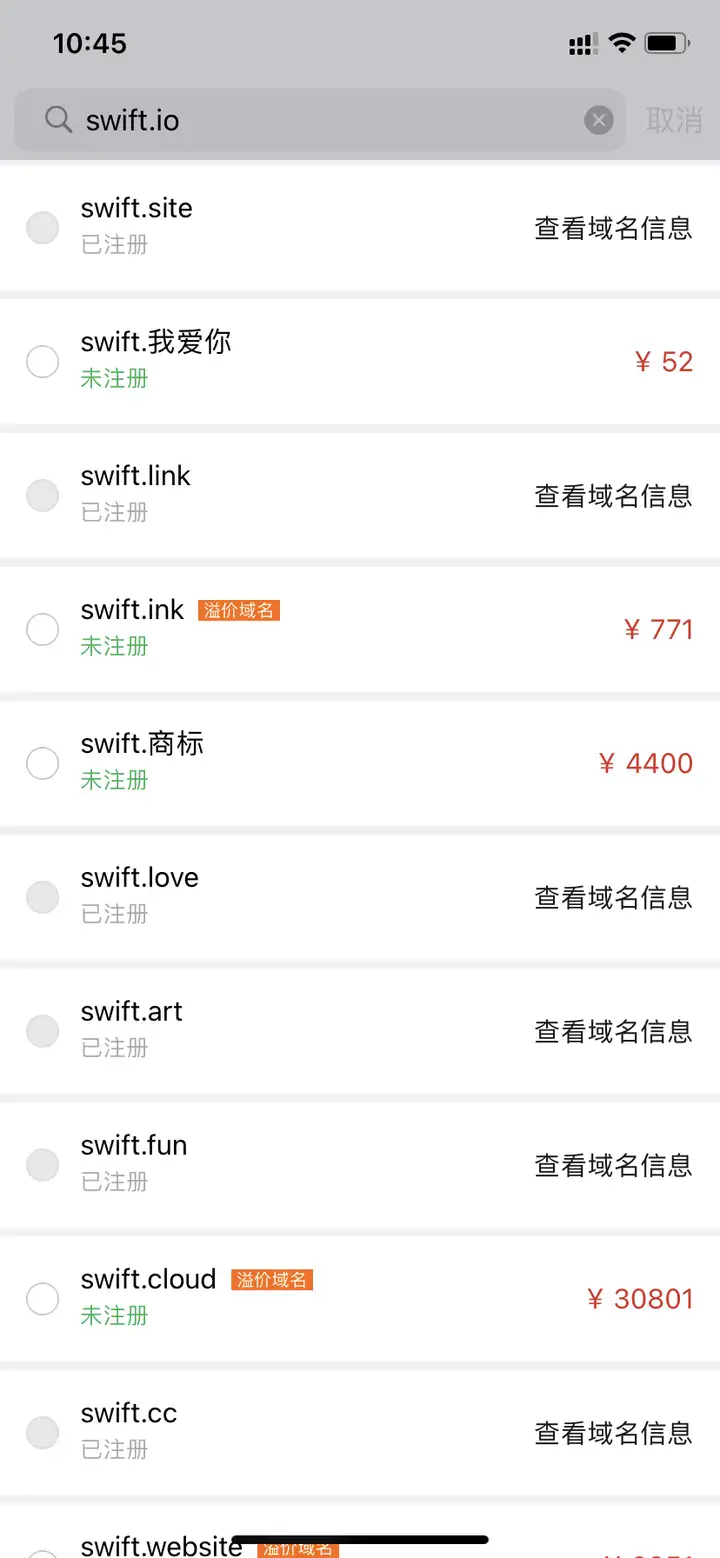Select the swift.cloud domain radio button
This screenshot has height=1558, width=720.
point(42,1299)
